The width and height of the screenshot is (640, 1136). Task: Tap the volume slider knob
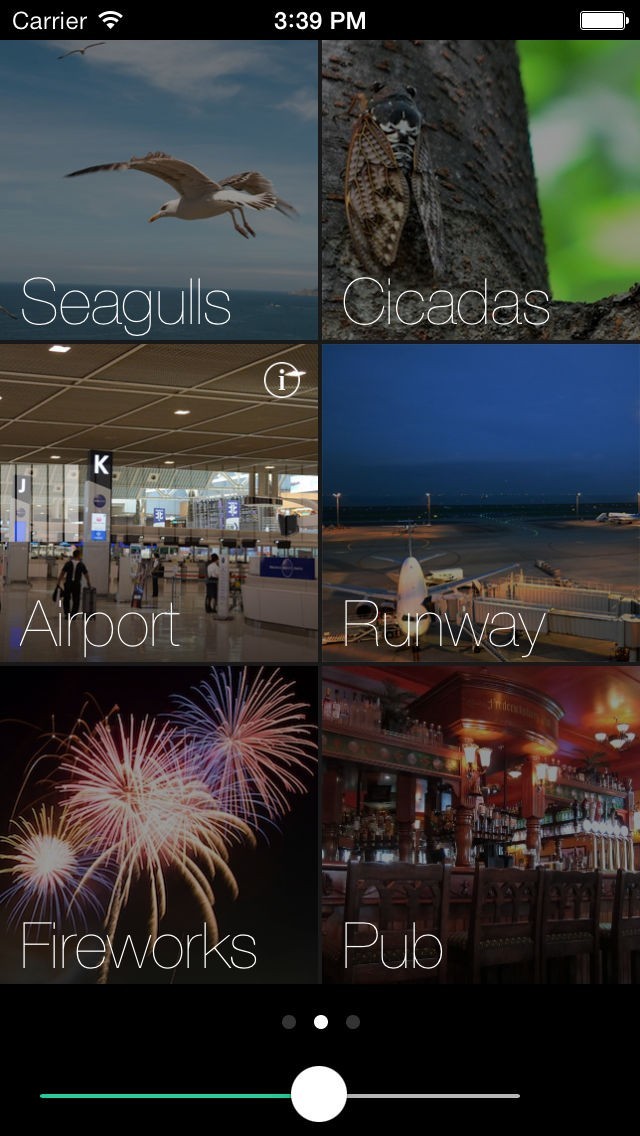point(319,1094)
